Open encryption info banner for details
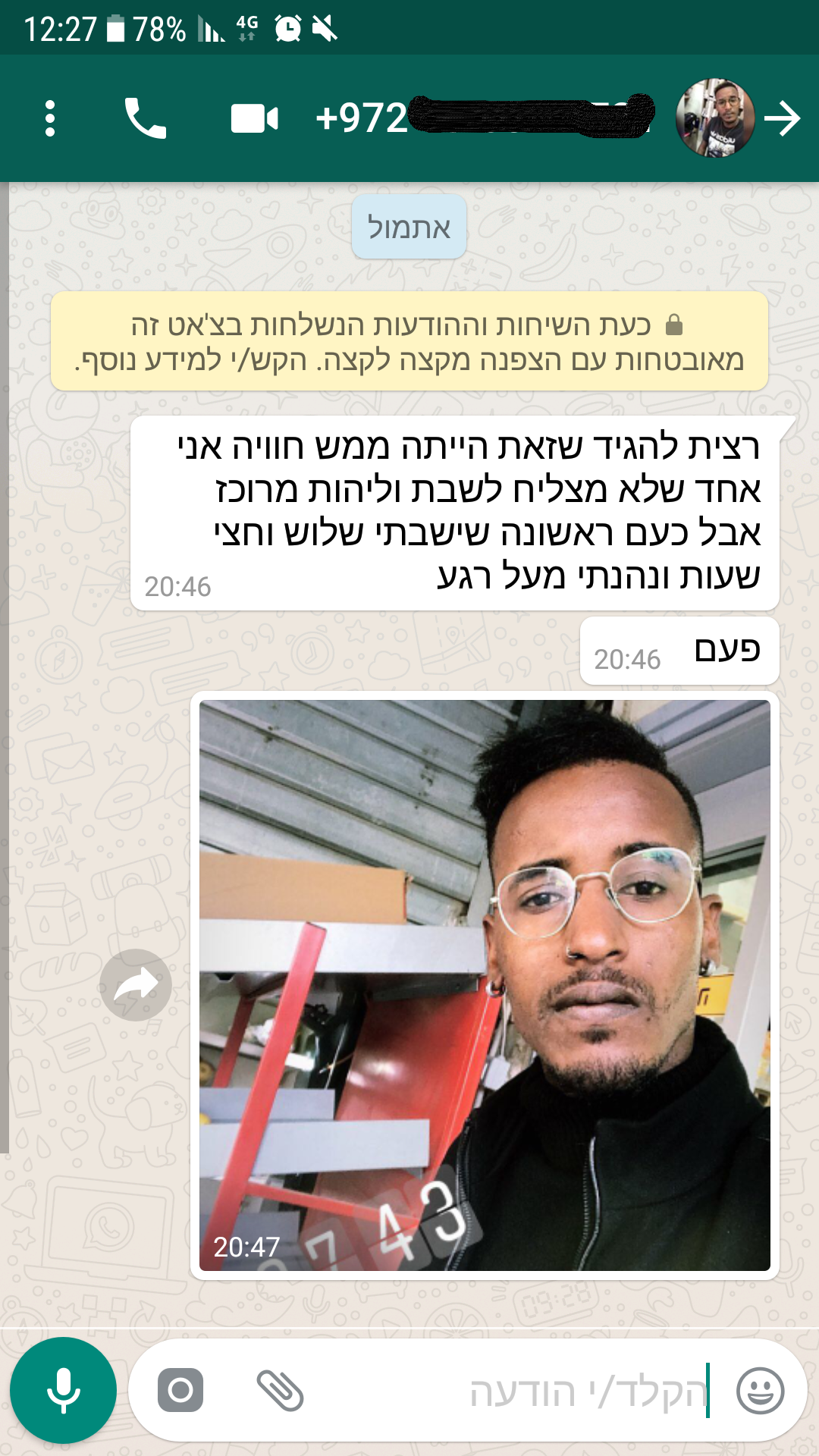This screenshot has height=1456, width=819. click(x=409, y=341)
